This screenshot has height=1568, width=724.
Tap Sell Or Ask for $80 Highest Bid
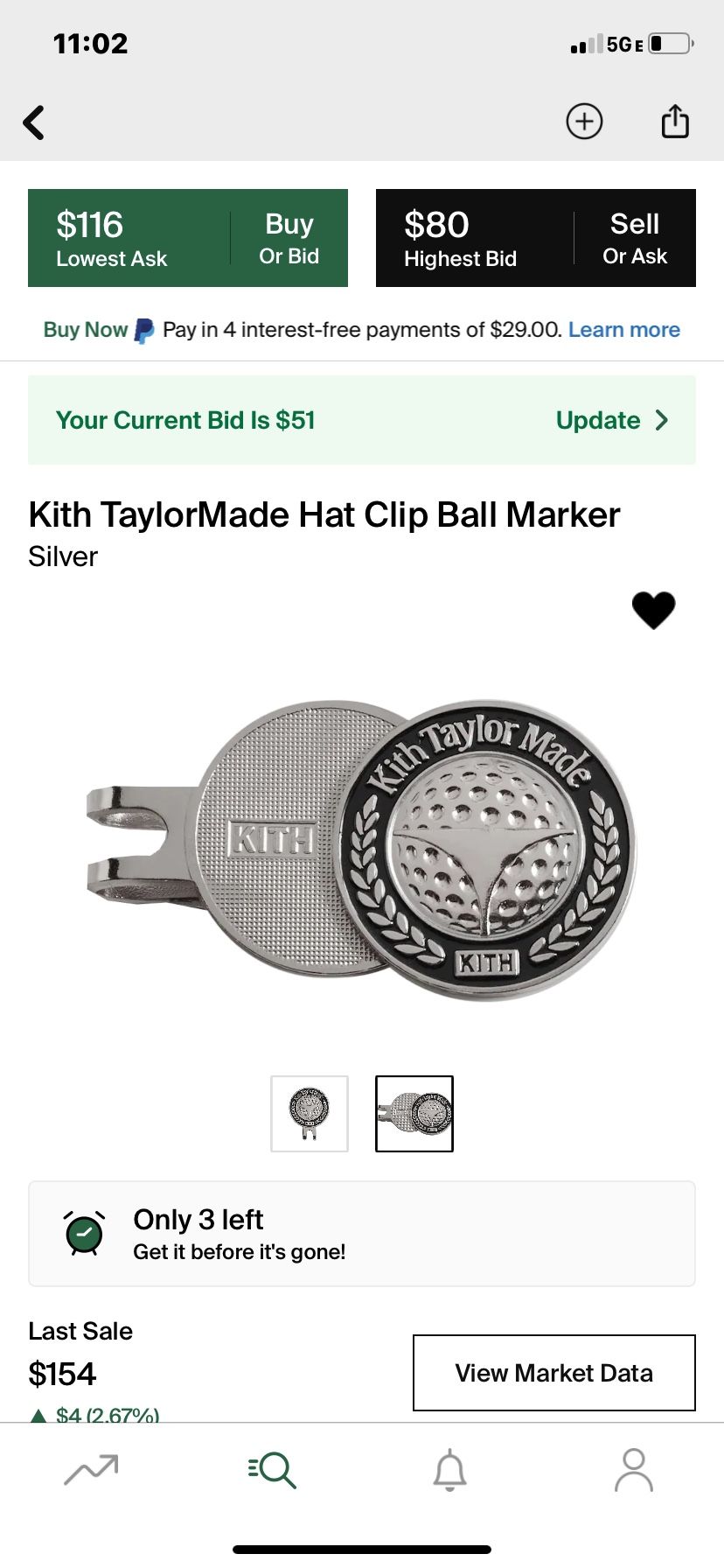[x=536, y=236]
